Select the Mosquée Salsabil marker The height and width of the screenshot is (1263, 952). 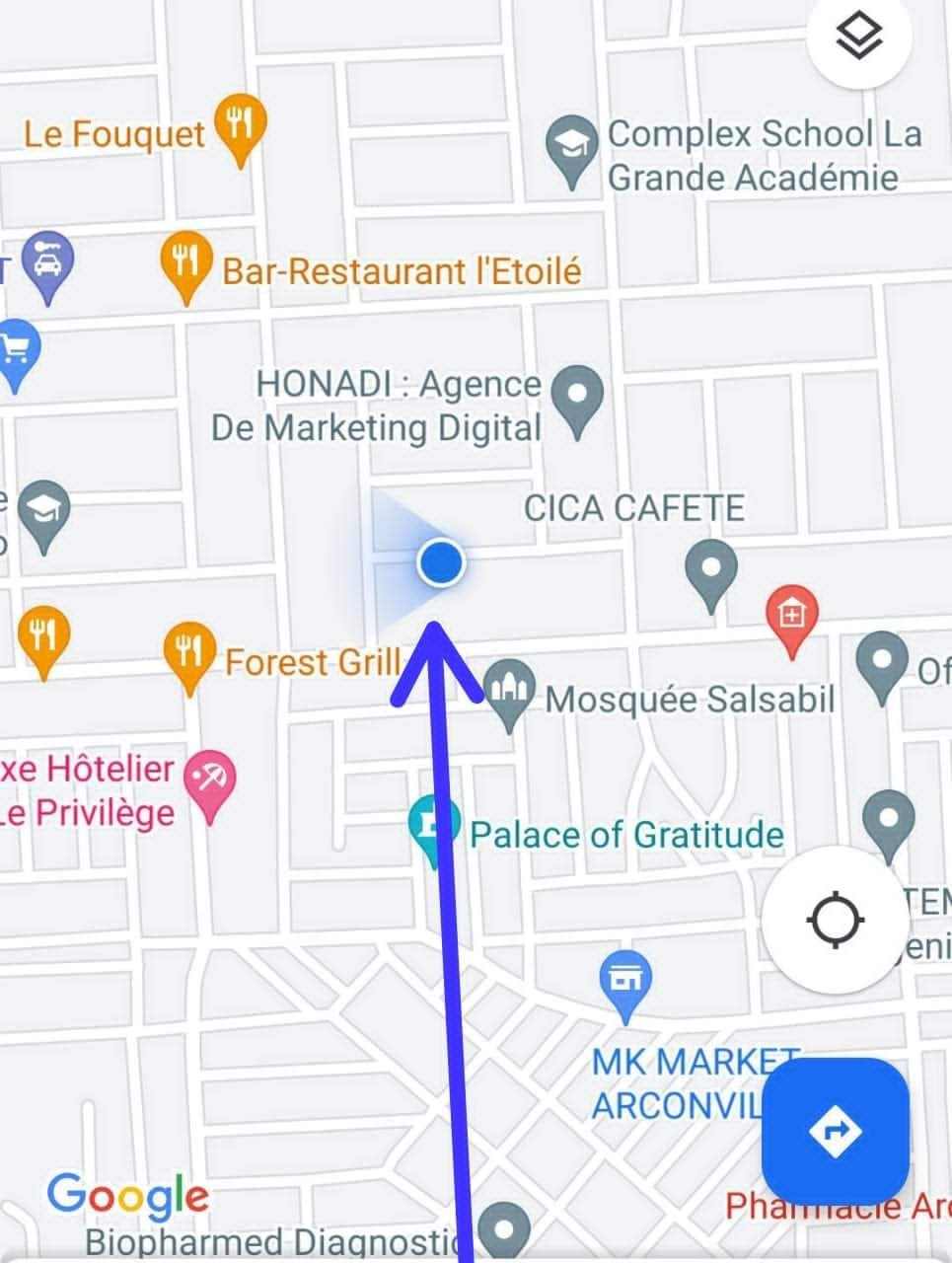[509, 692]
